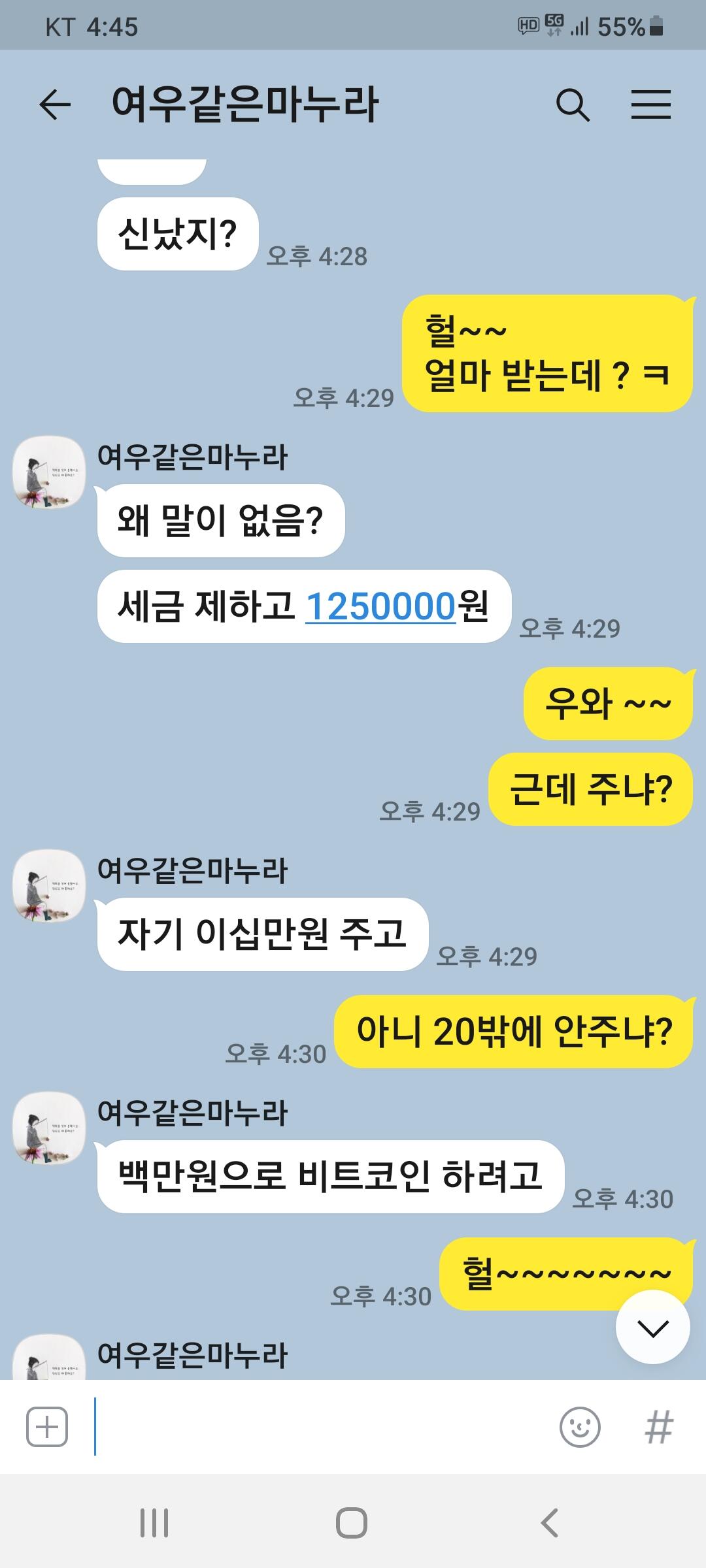
Task: Tap the linked number 1250000
Action: coord(380,606)
